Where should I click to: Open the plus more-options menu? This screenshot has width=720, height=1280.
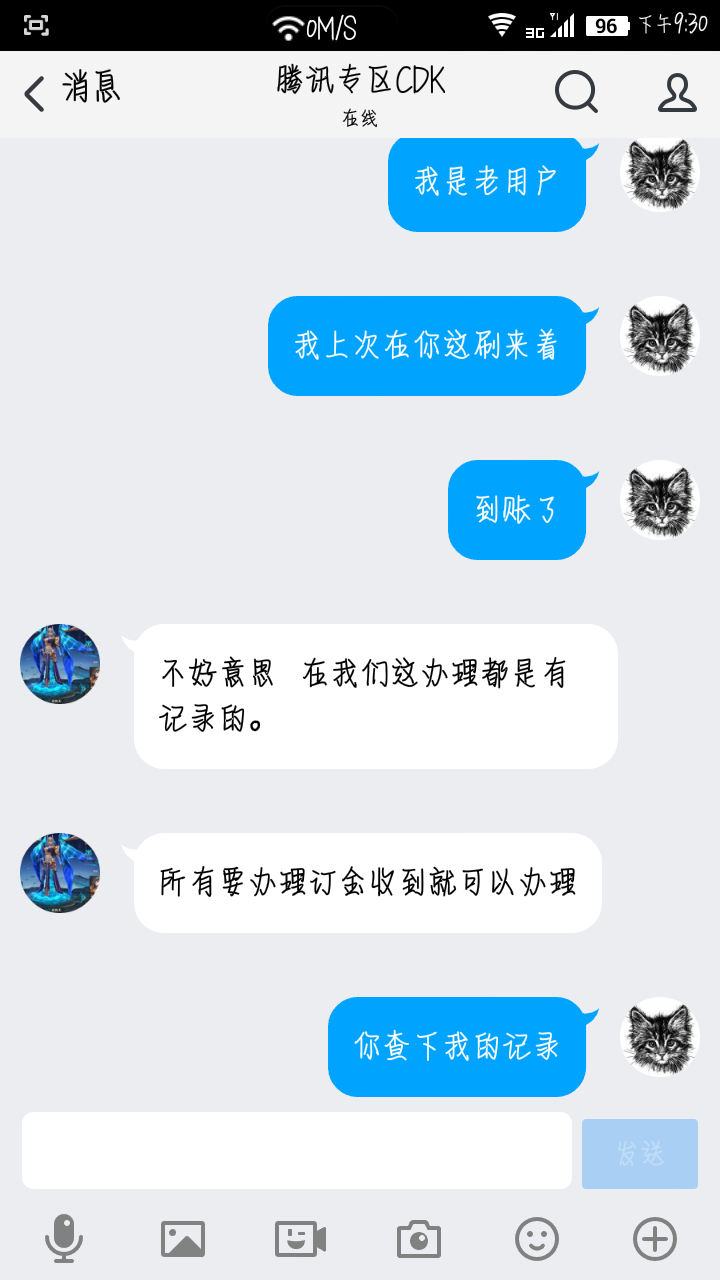(x=655, y=1239)
